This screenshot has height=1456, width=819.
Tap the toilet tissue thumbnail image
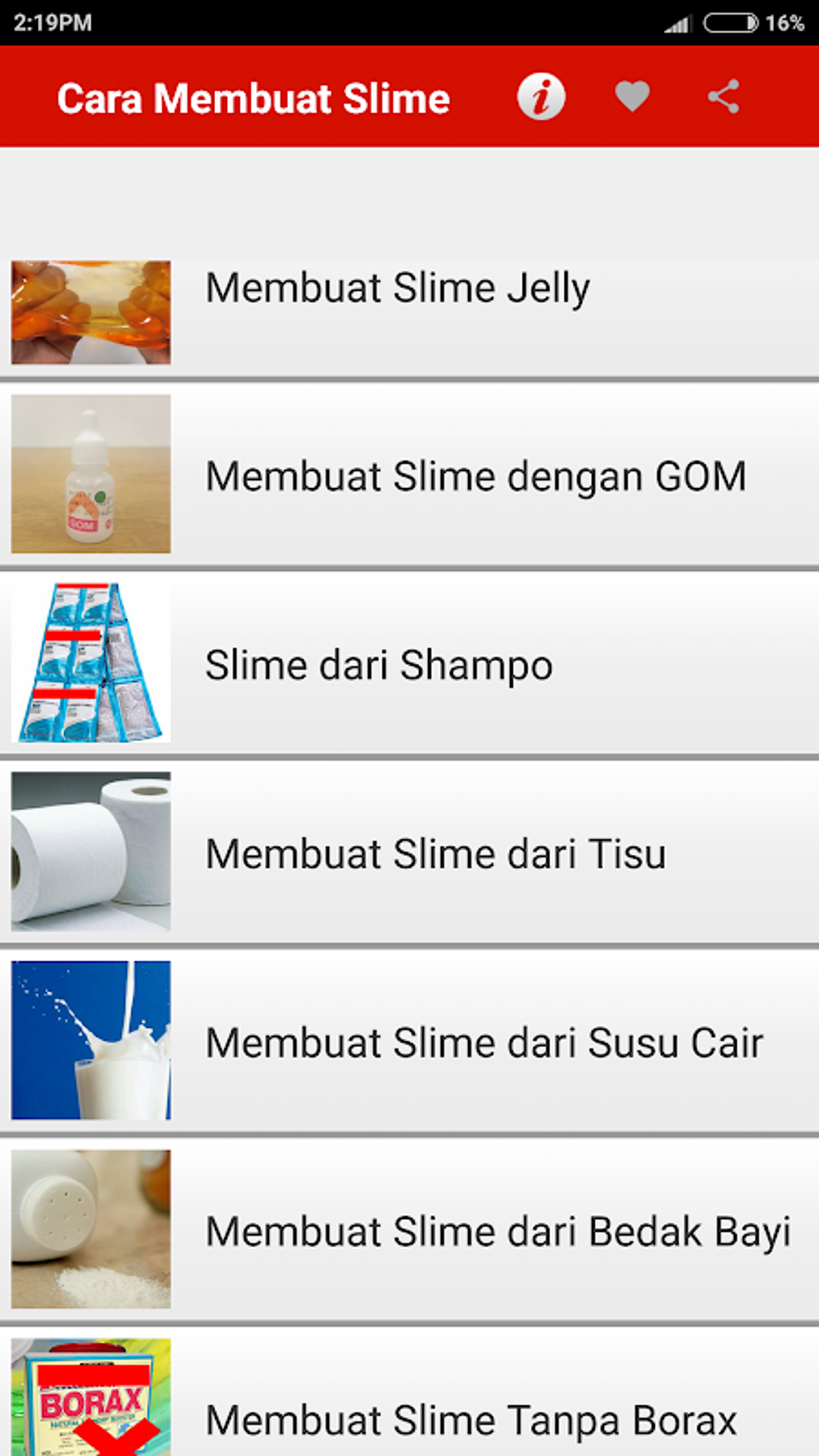89,851
